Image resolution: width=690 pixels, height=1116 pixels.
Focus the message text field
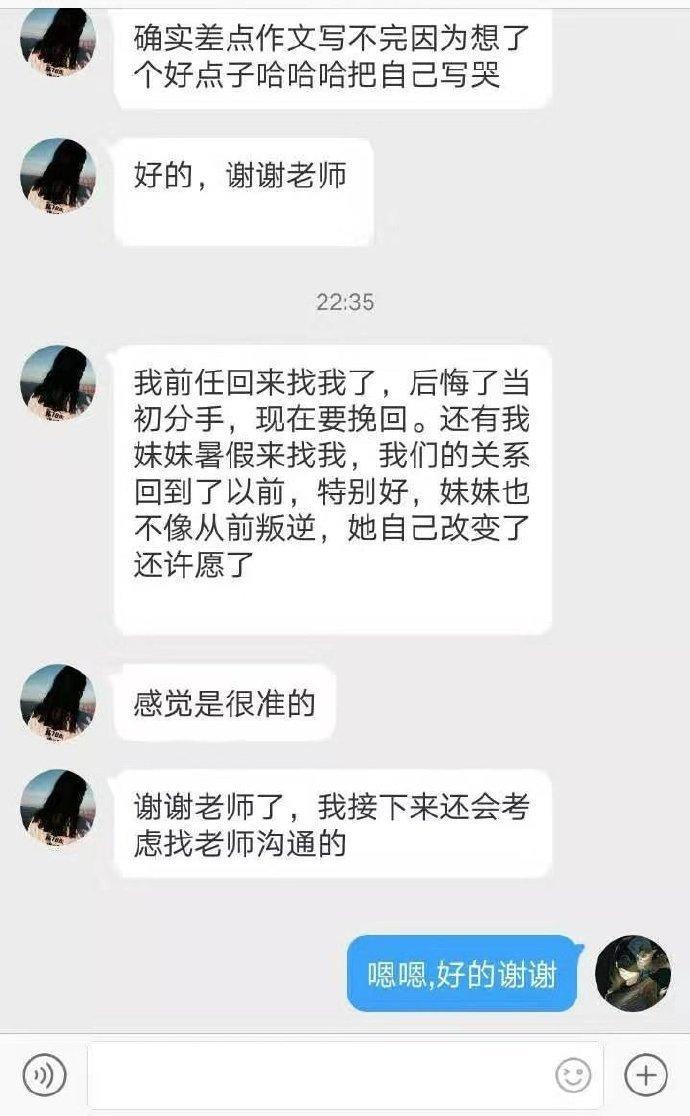(x=320, y=1076)
